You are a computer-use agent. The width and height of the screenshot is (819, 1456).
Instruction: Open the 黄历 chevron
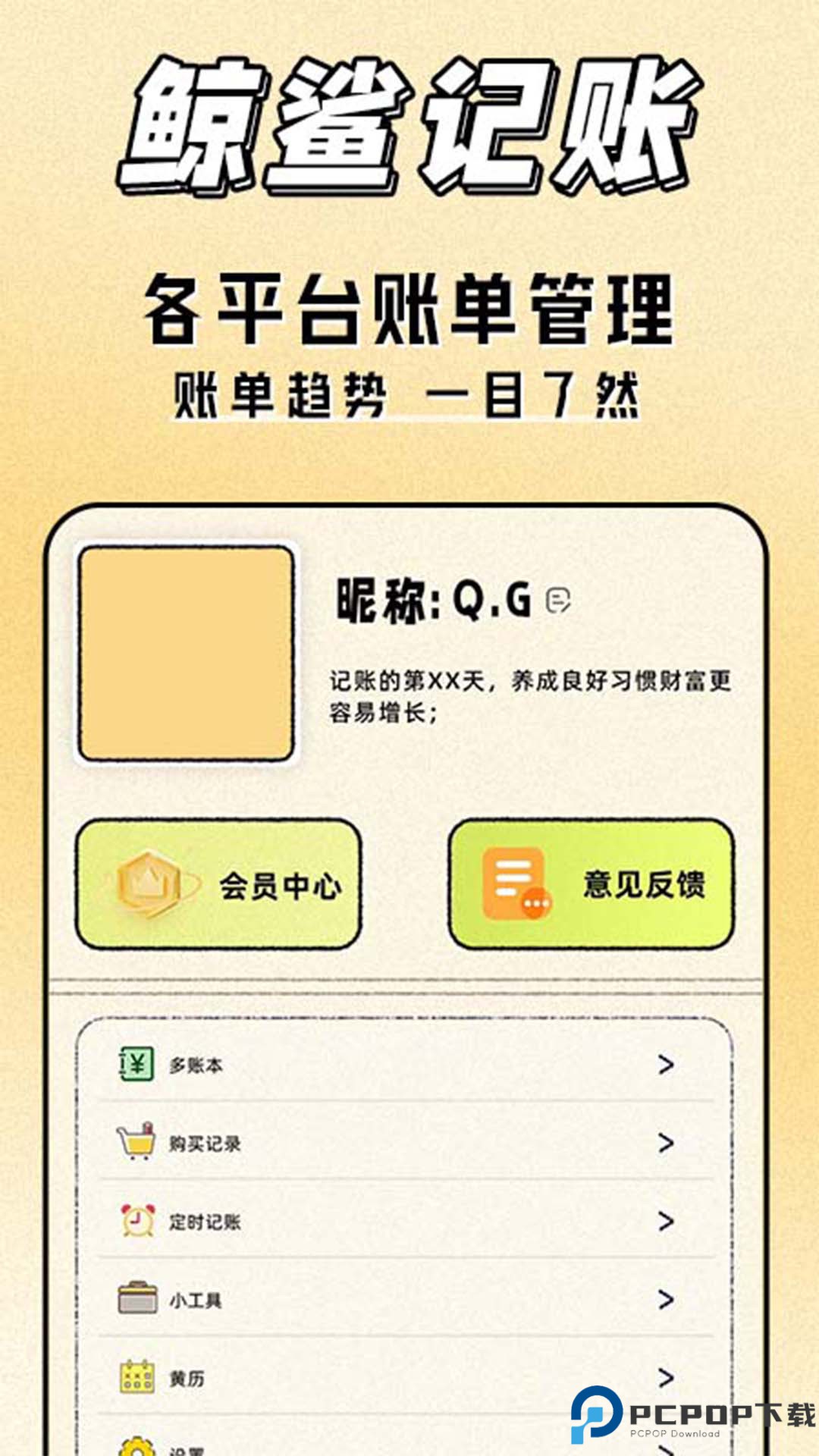point(666,1379)
